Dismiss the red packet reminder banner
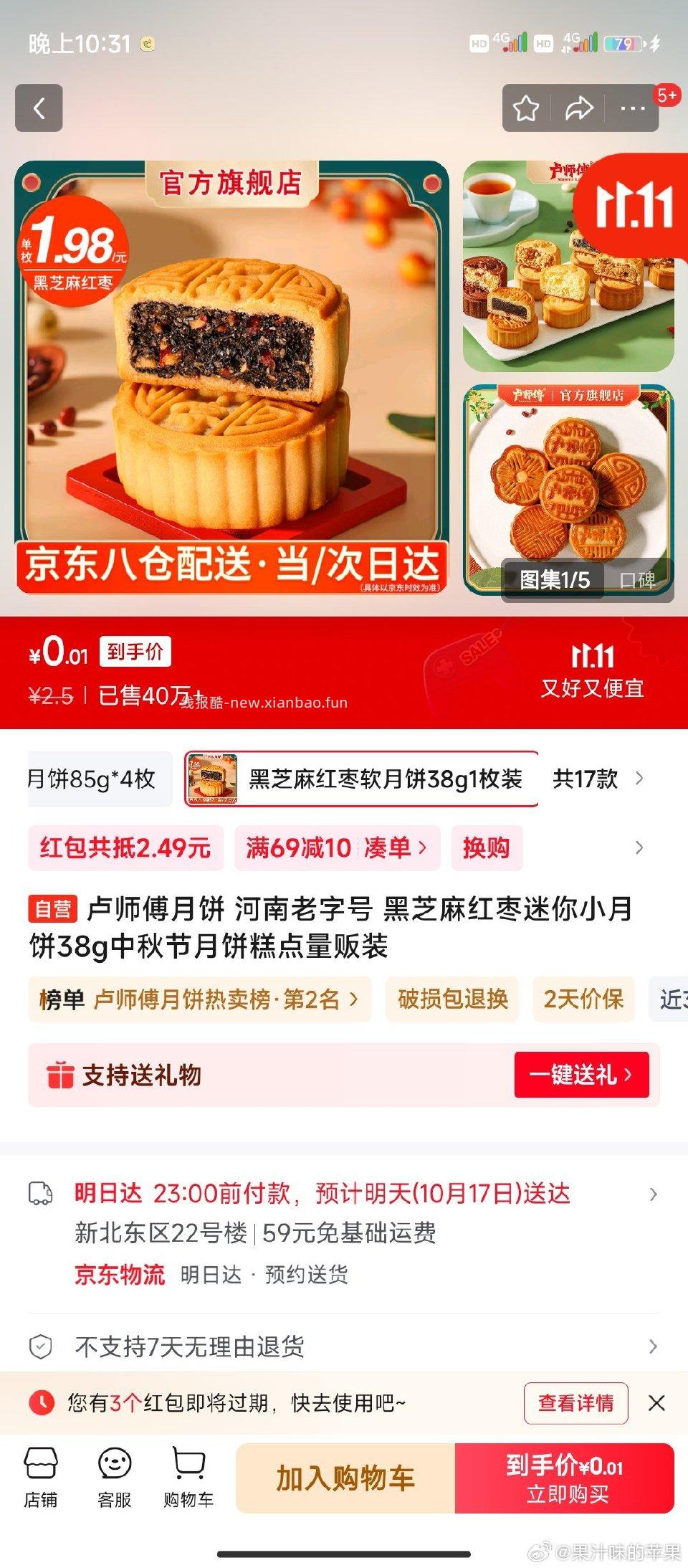The image size is (688, 1568). click(x=657, y=1403)
